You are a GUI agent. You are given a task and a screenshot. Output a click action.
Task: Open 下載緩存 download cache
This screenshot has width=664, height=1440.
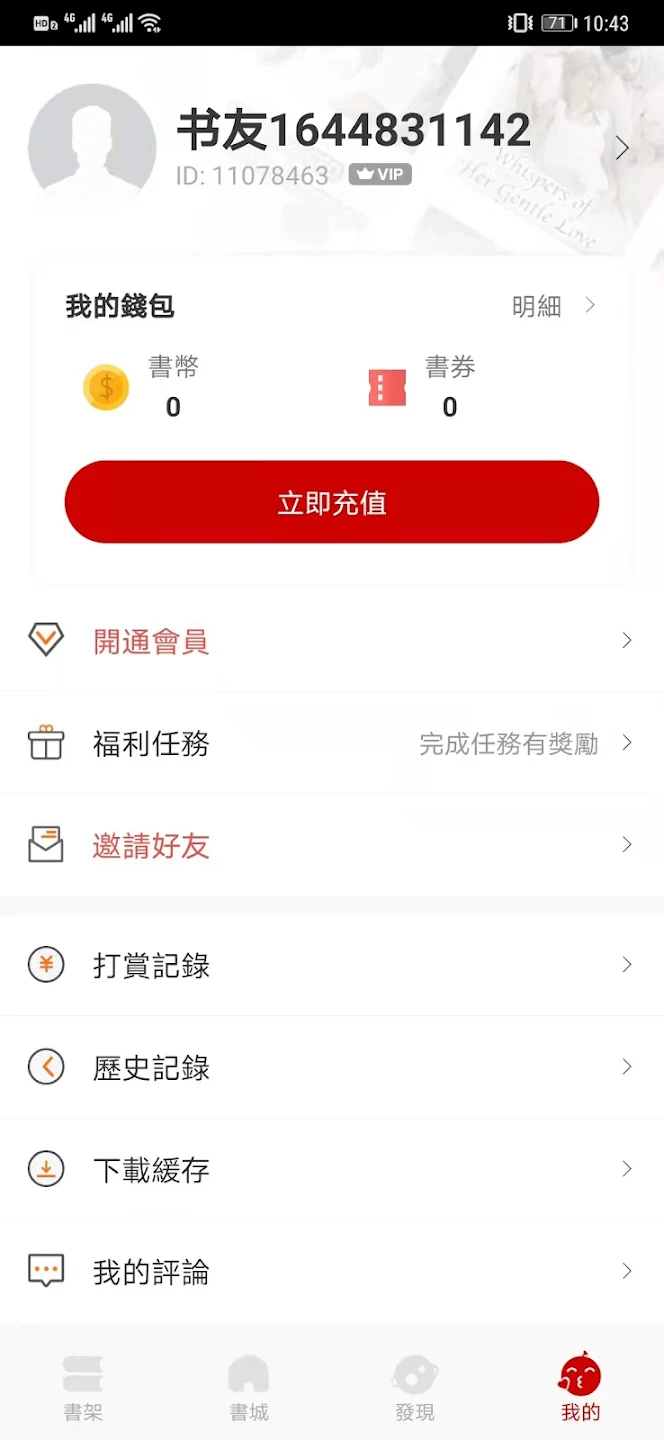332,1169
